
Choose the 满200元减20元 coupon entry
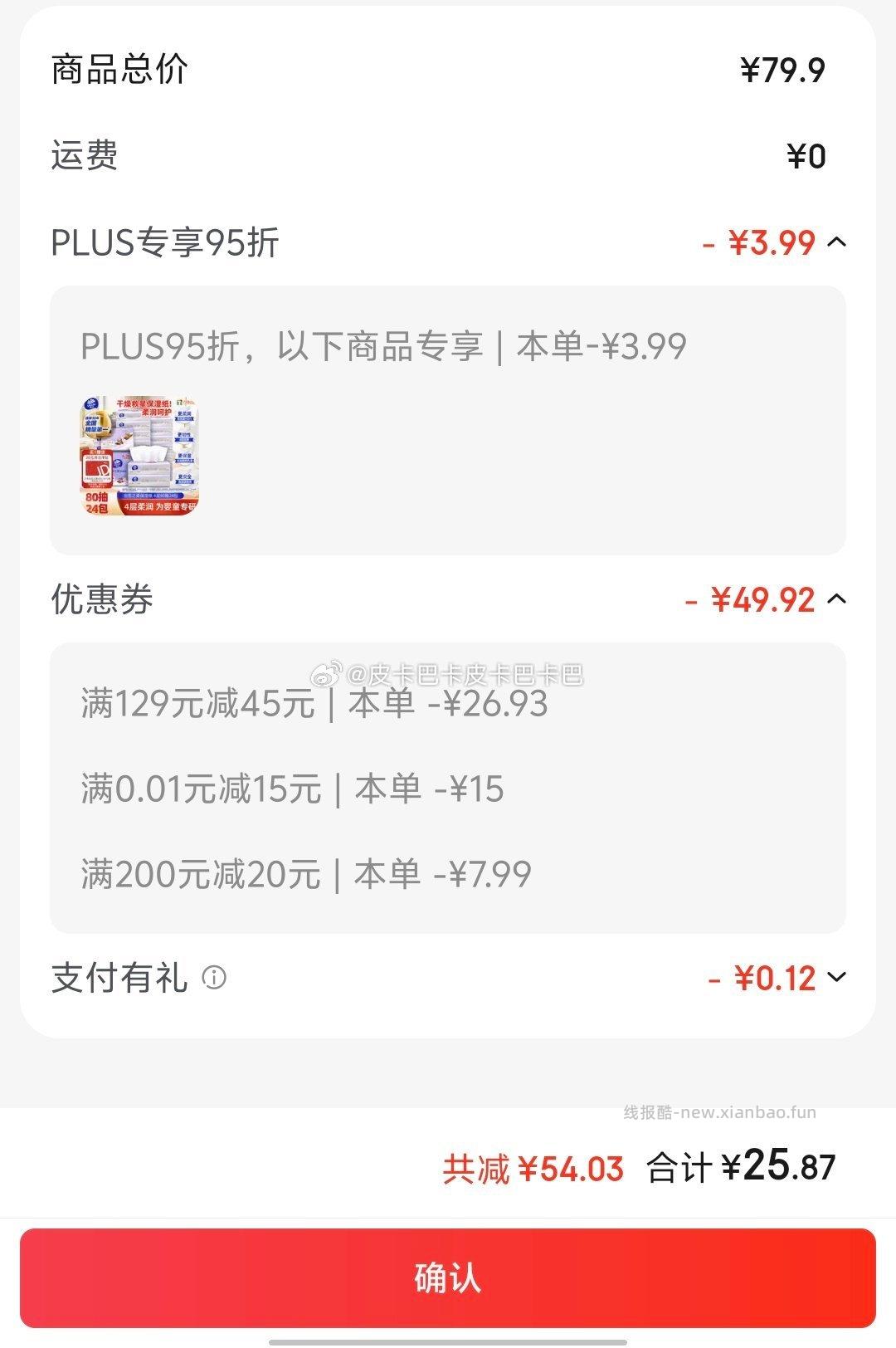(303, 872)
